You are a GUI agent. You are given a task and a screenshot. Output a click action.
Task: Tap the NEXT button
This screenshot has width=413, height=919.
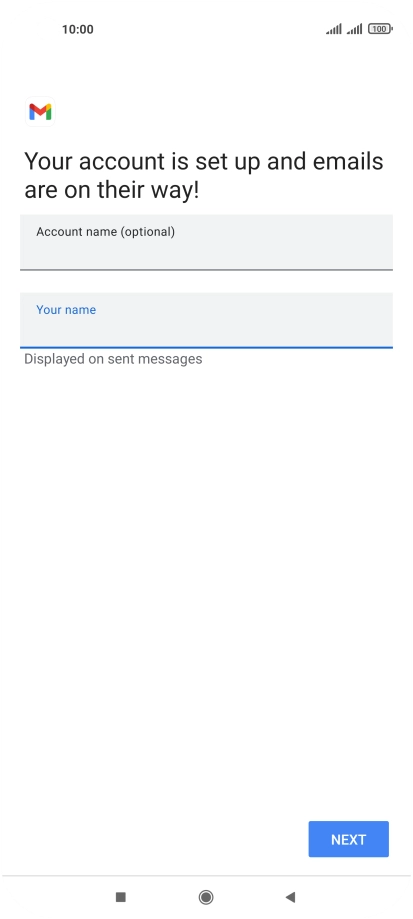point(349,839)
